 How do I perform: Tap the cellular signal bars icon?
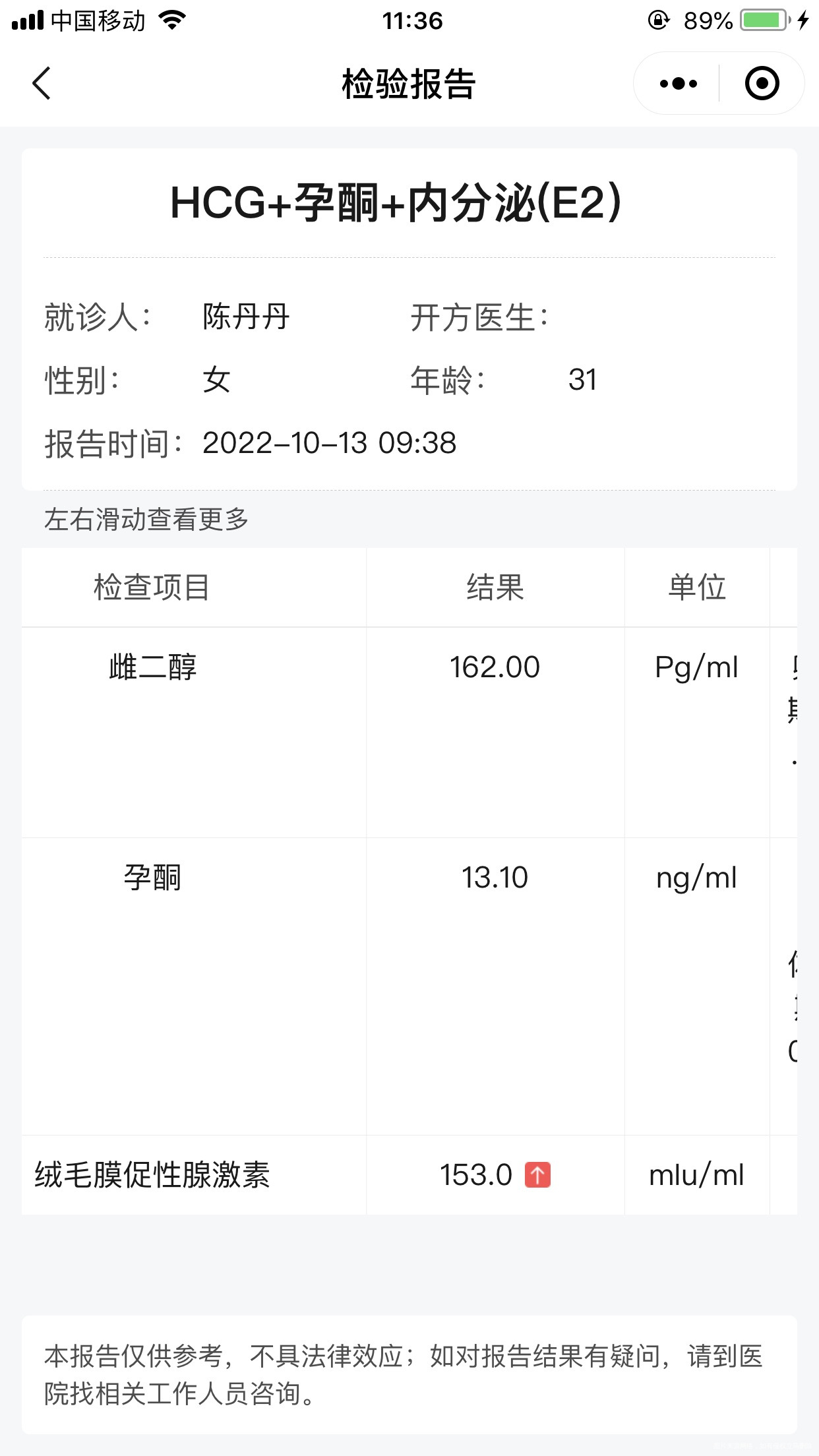(x=26, y=20)
